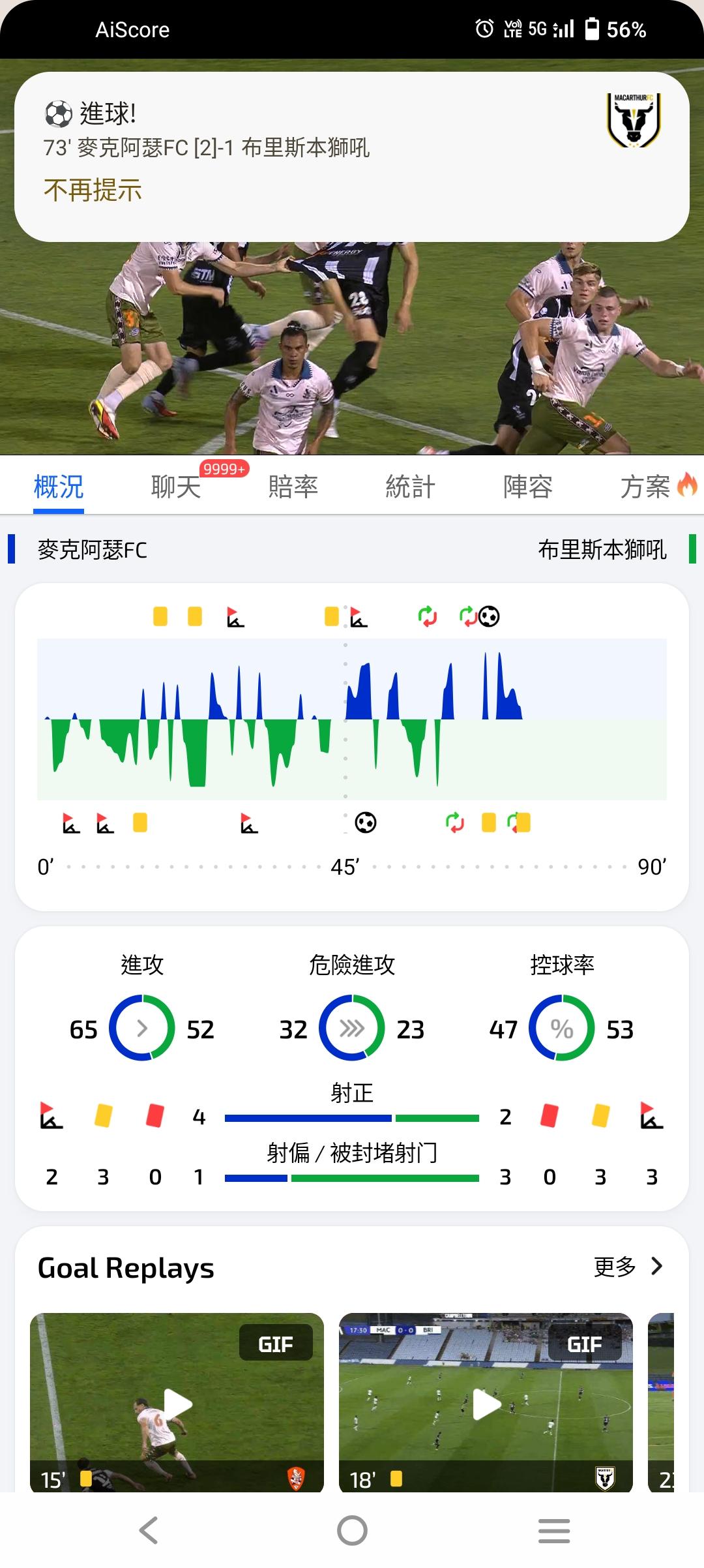The image size is (704, 1568).
Task: Open the 進球! goal notification banner
Action: coord(352,157)
